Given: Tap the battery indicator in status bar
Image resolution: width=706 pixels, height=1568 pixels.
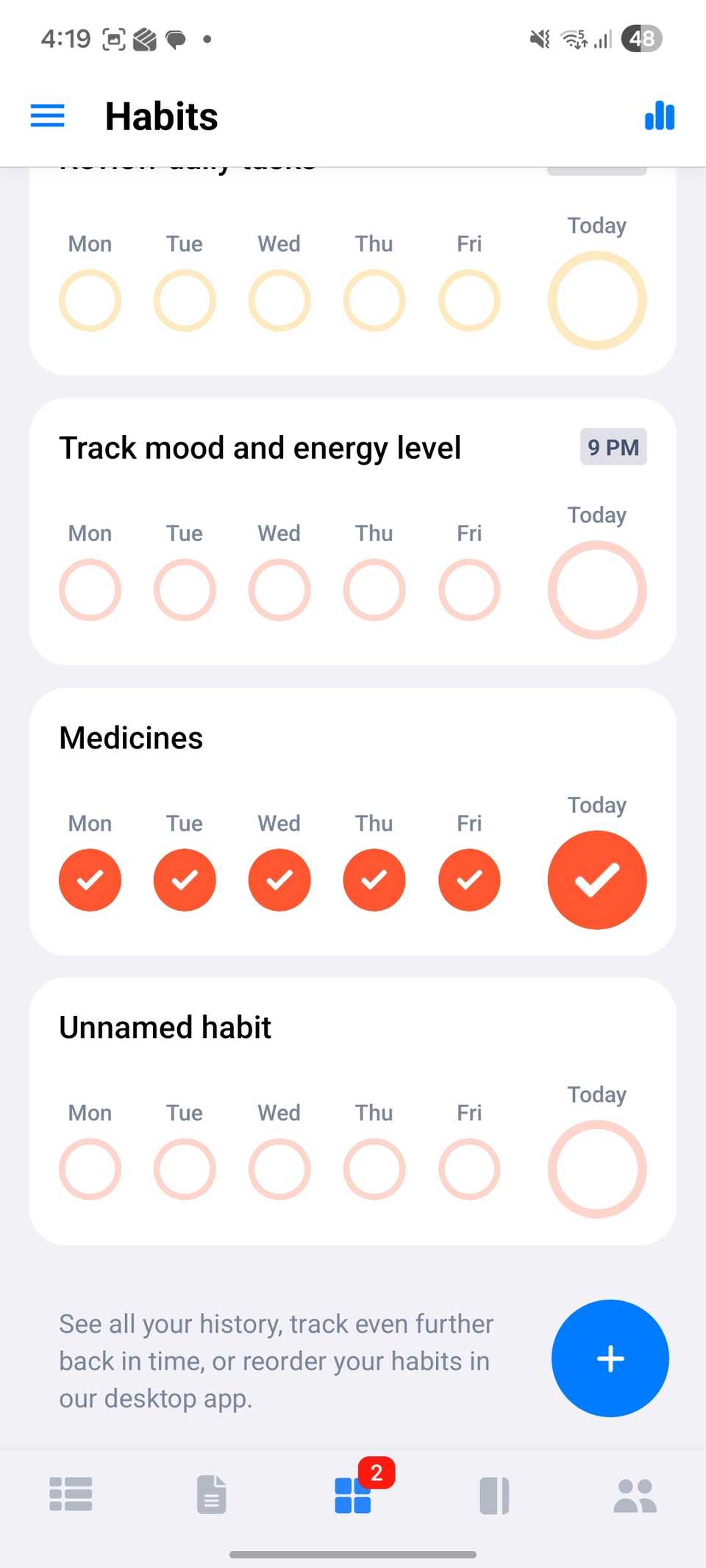Looking at the screenshot, I should (641, 38).
